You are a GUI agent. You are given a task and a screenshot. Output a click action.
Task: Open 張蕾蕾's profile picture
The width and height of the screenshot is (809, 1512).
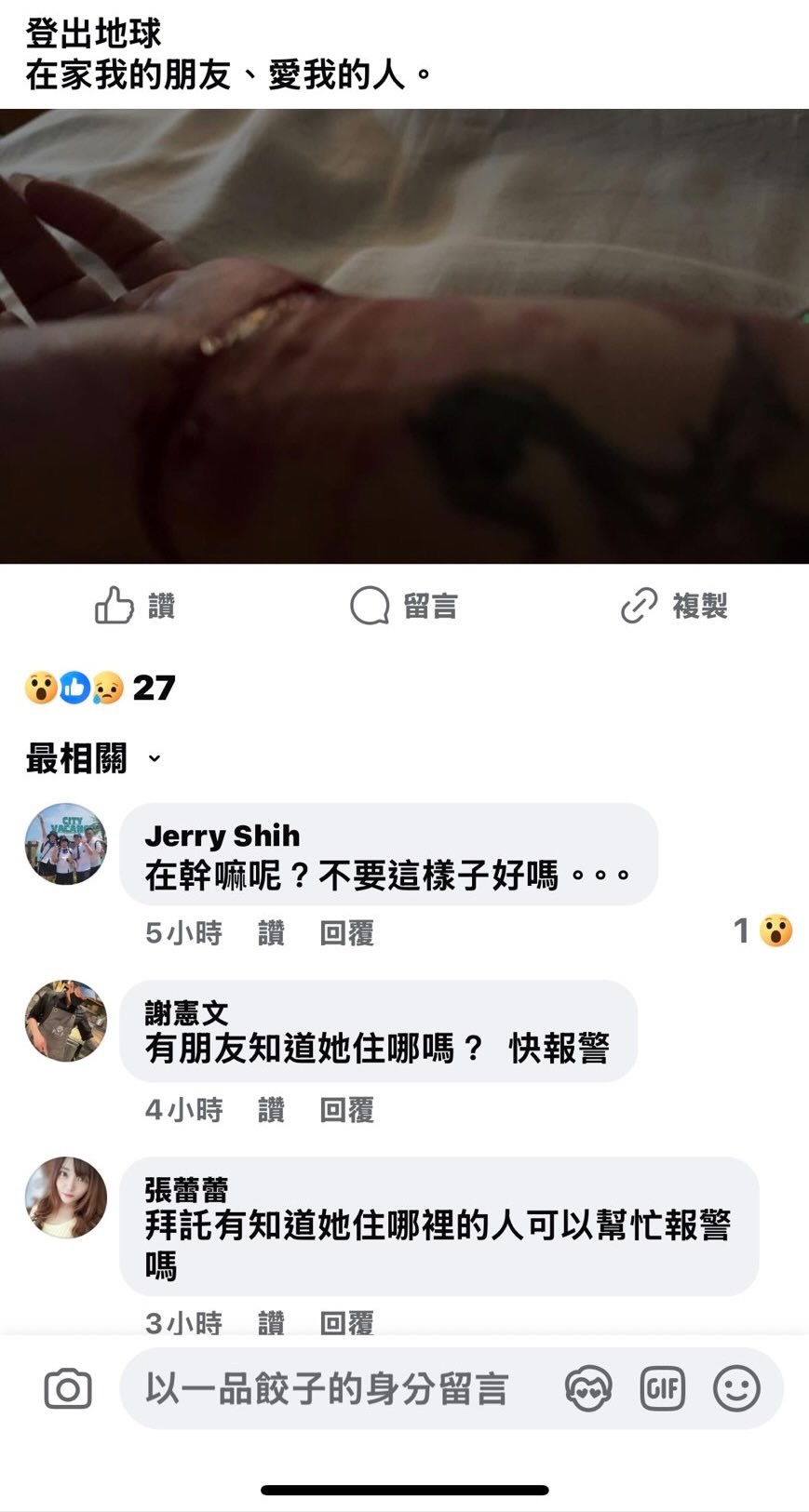65,1198
